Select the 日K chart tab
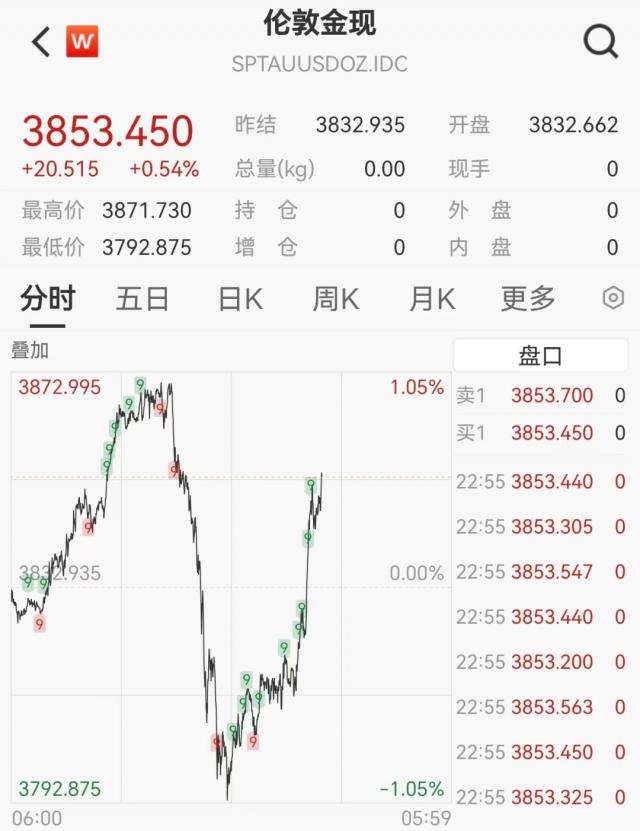Image resolution: width=640 pixels, height=831 pixels. (x=240, y=298)
